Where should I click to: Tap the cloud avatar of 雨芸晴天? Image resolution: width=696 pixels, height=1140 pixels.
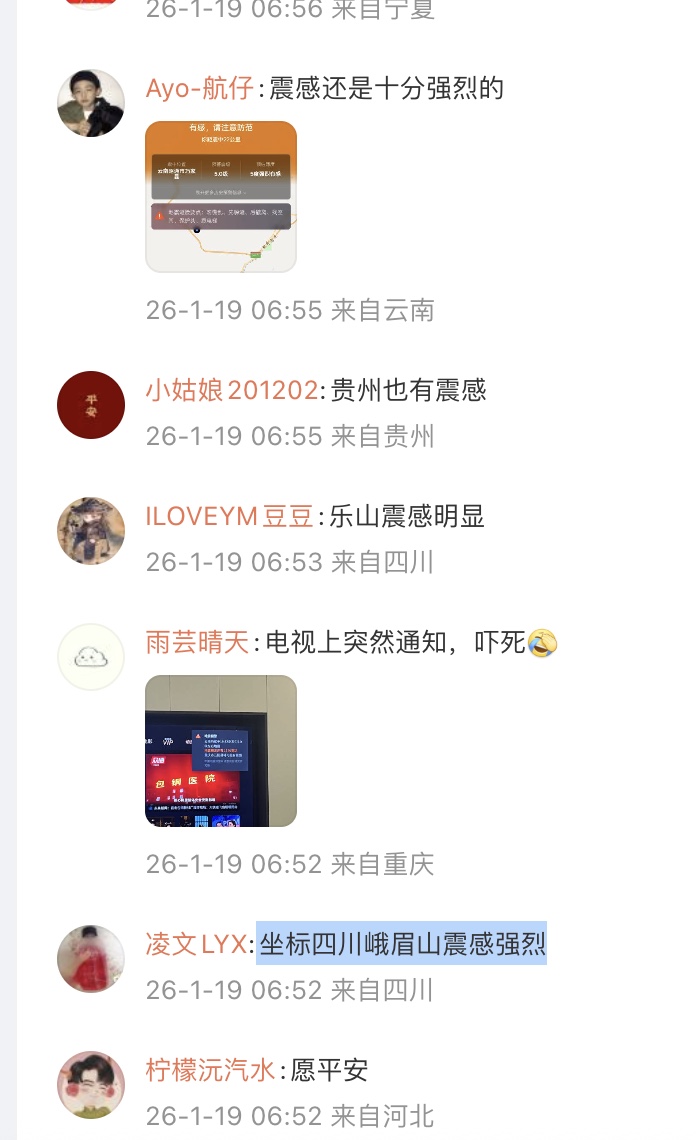(x=91, y=657)
